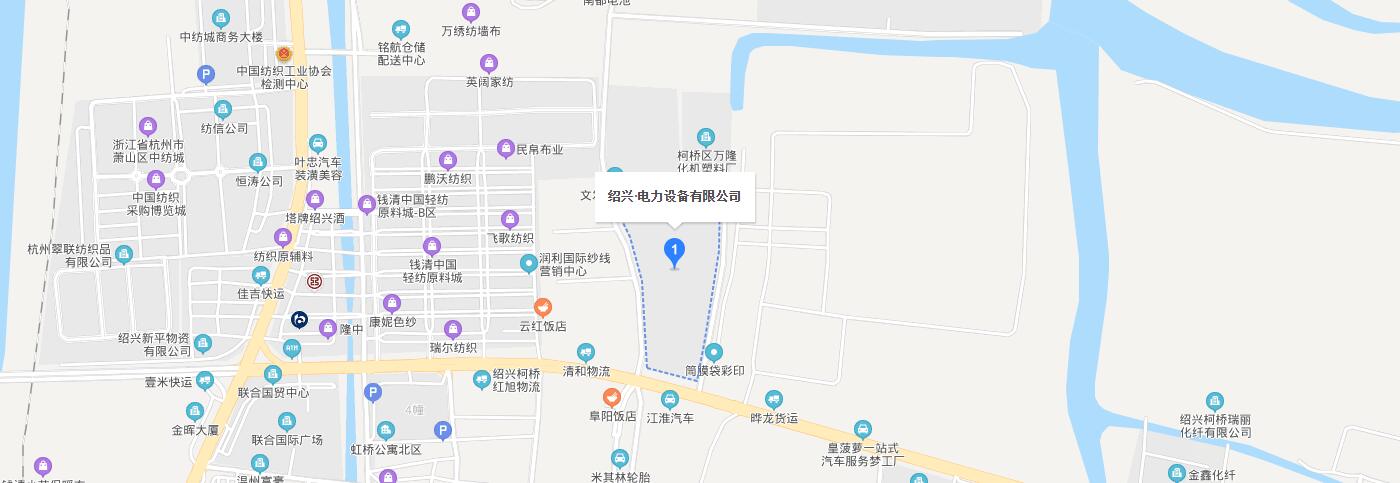Open the 筒膜袋彩印 map pin
Screen dimensions: 1400x483
(x=714, y=352)
